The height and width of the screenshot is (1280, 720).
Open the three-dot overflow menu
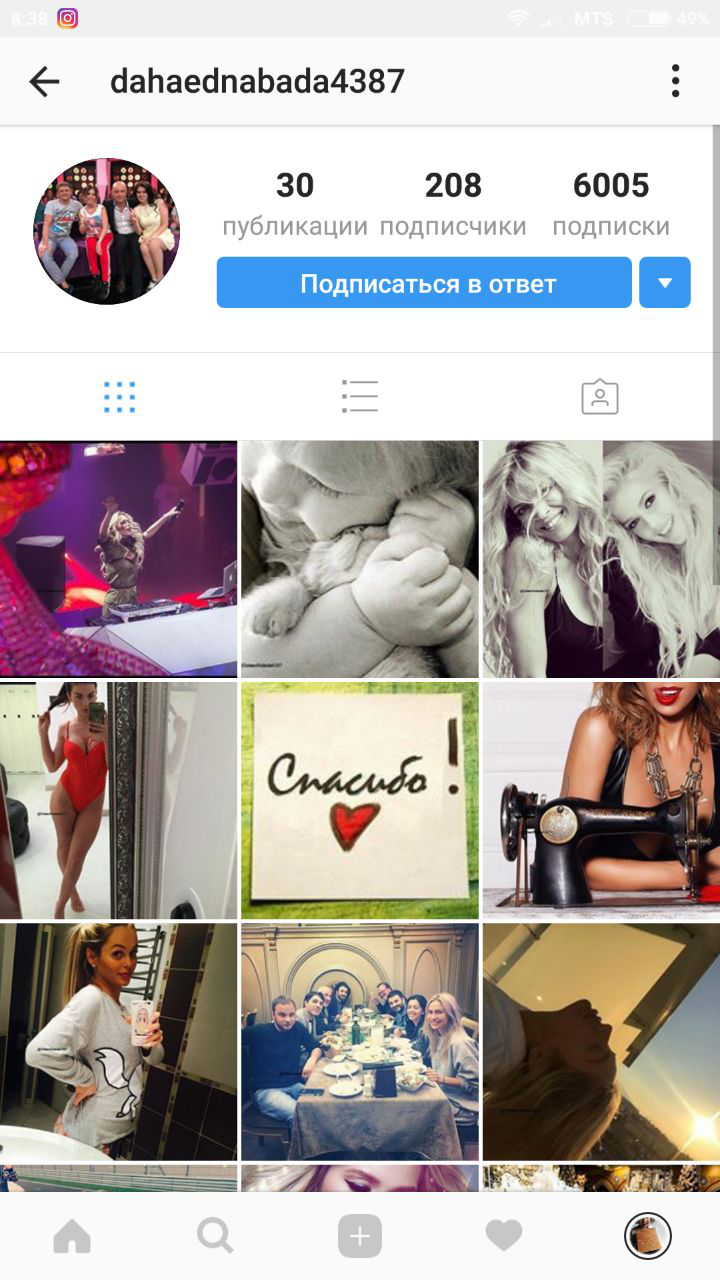tap(676, 81)
